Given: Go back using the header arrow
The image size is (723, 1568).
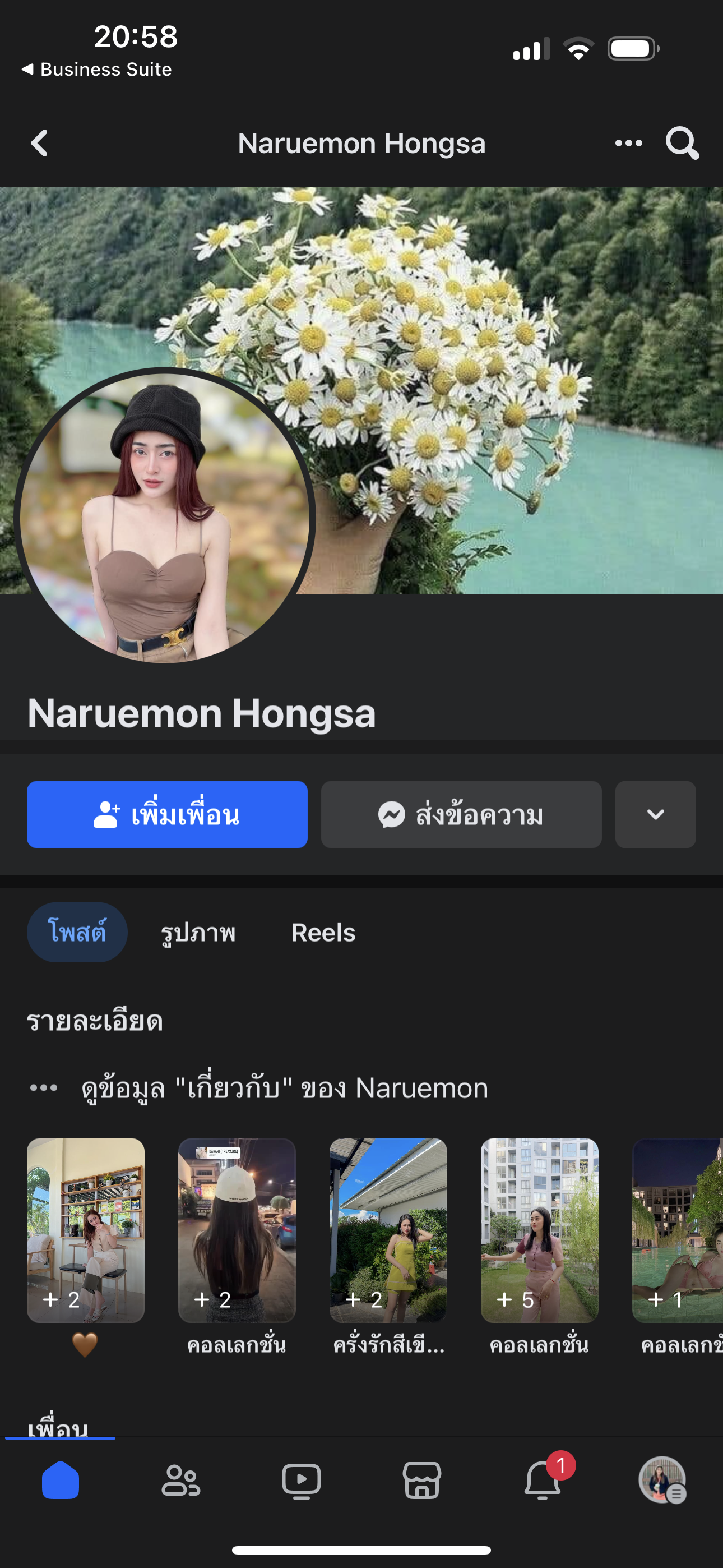Looking at the screenshot, I should pos(40,144).
